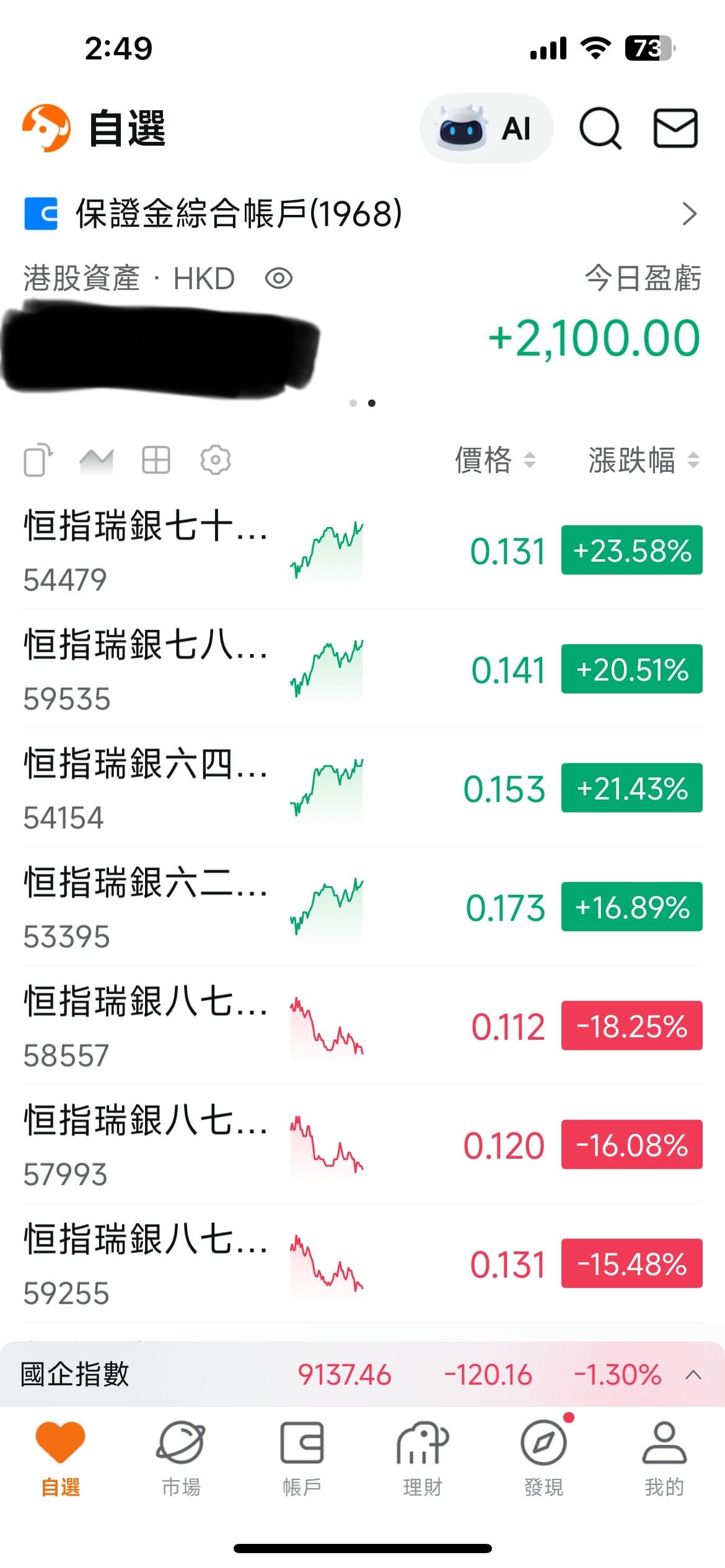Tap the sparkline thumbnail of stock 59535

pyautogui.click(x=325, y=669)
